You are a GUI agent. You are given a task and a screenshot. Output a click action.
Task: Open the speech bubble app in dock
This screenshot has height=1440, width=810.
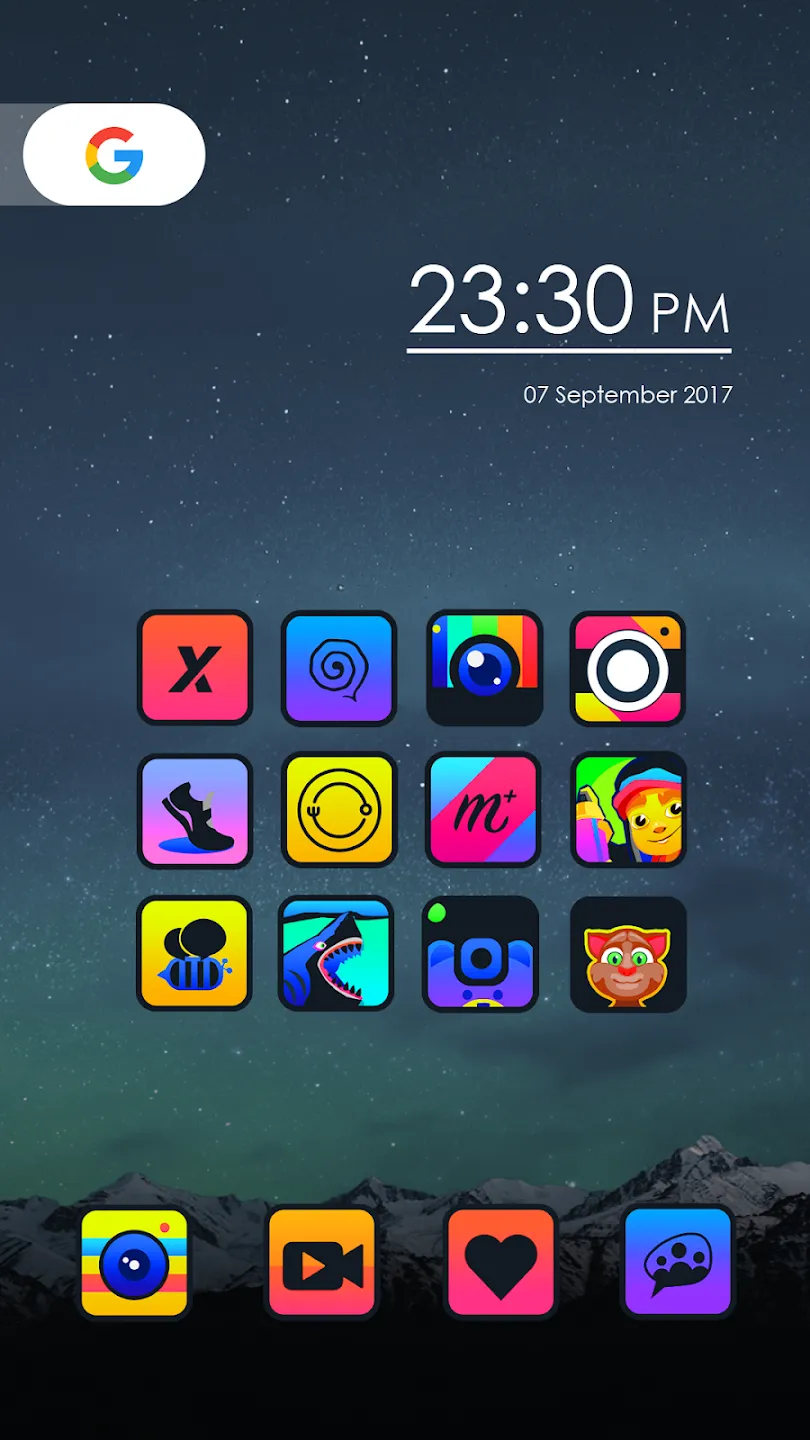pos(679,1261)
